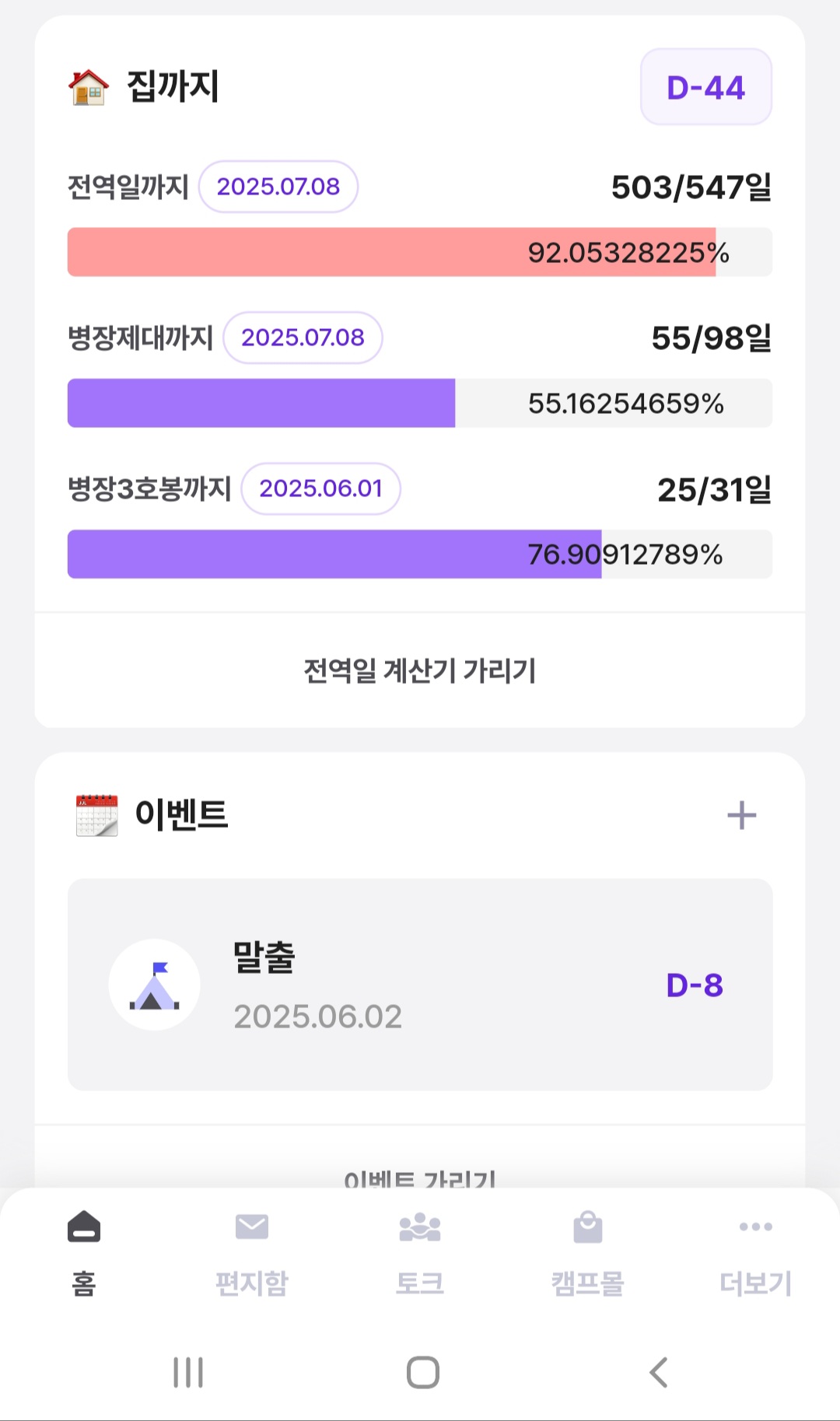840x1421 pixels.
Task: Go back using the system back button
Action: pos(658,1372)
